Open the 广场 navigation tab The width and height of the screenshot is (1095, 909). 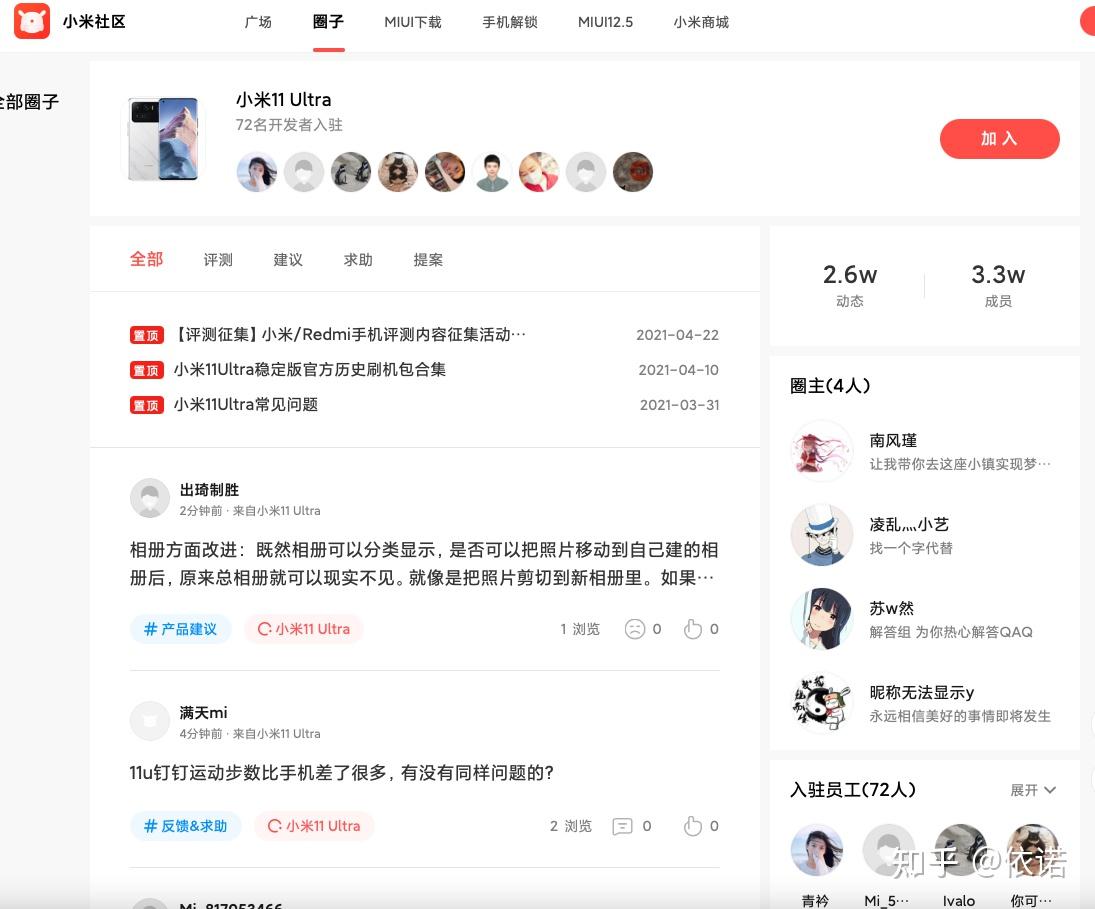pyautogui.click(x=258, y=22)
